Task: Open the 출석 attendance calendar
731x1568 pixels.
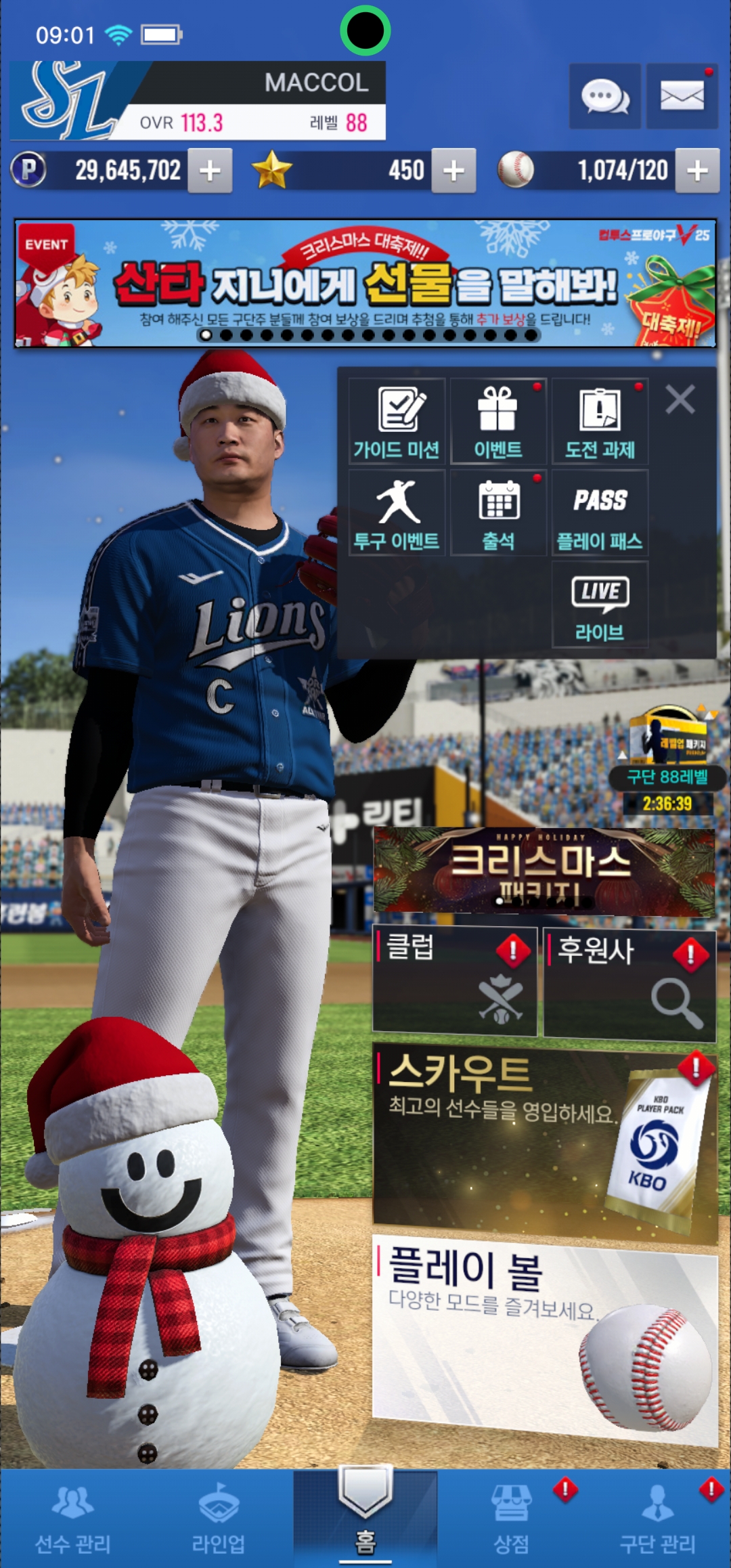Action: click(x=498, y=513)
